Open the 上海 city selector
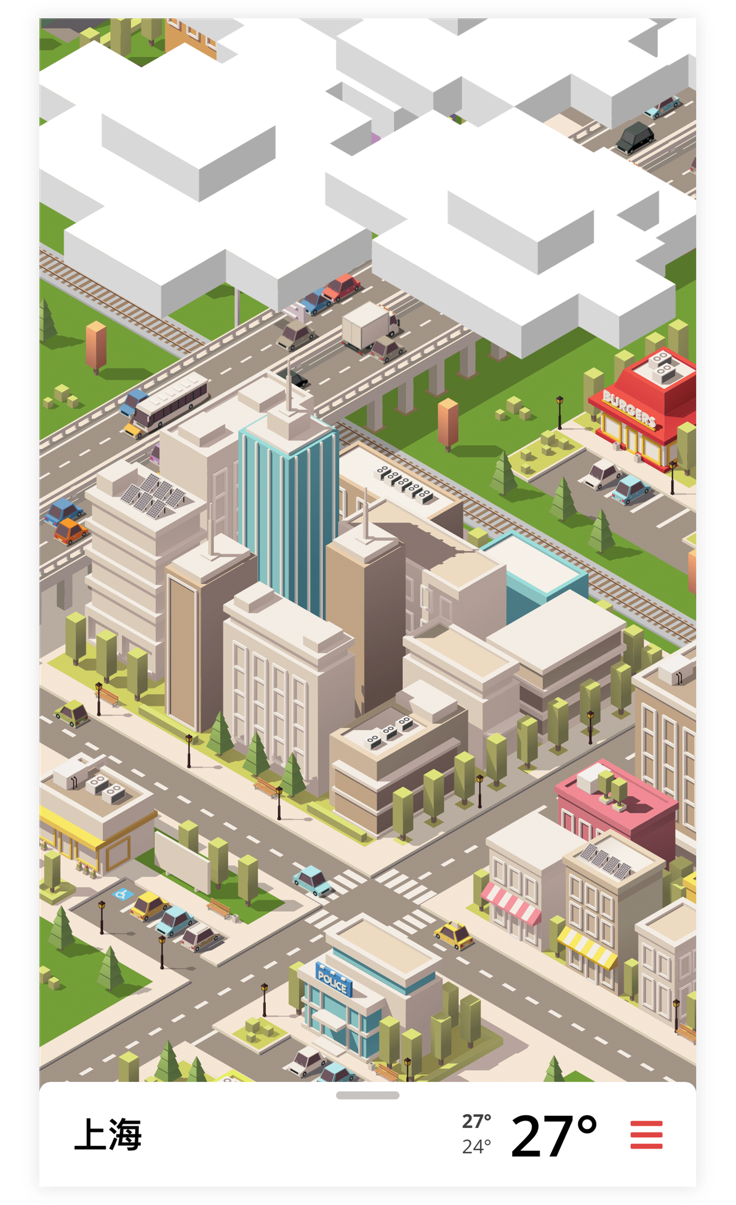The width and height of the screenshot is (736, 1205). pyautogui.click(x=108, y=1135)
